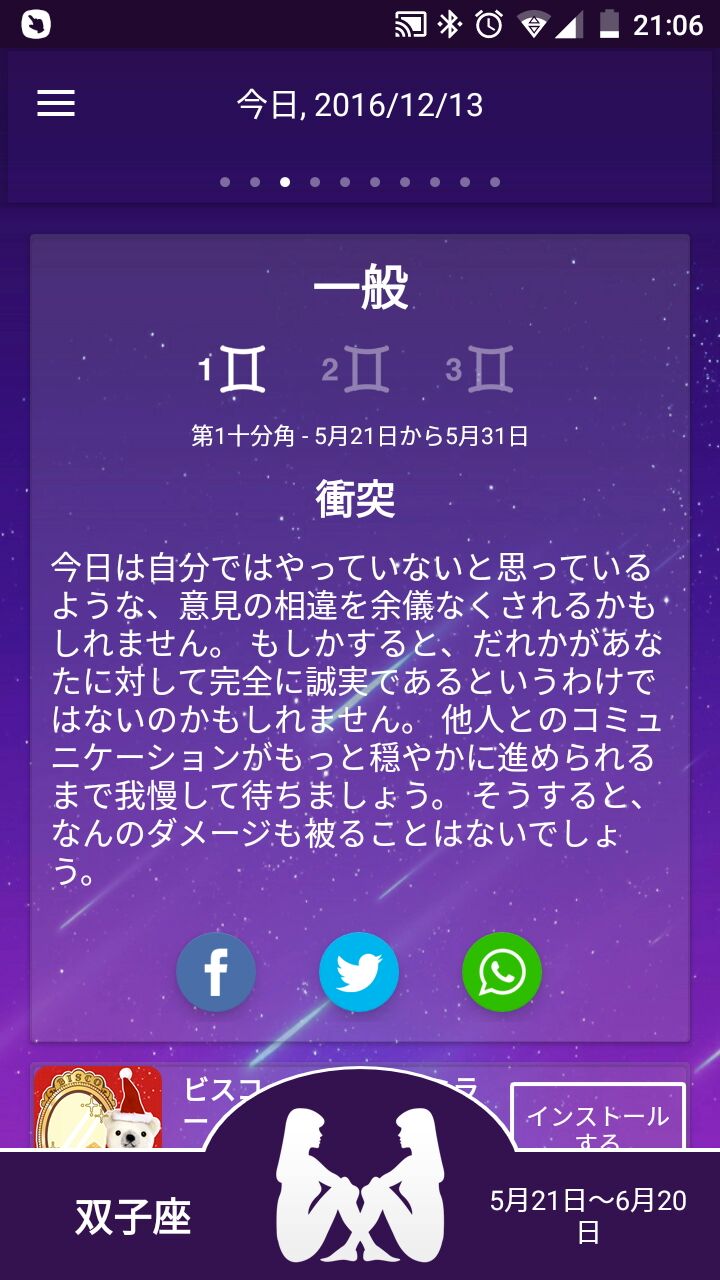
Task: Select the first decan Gemini tab
Action: pos(232,370)
